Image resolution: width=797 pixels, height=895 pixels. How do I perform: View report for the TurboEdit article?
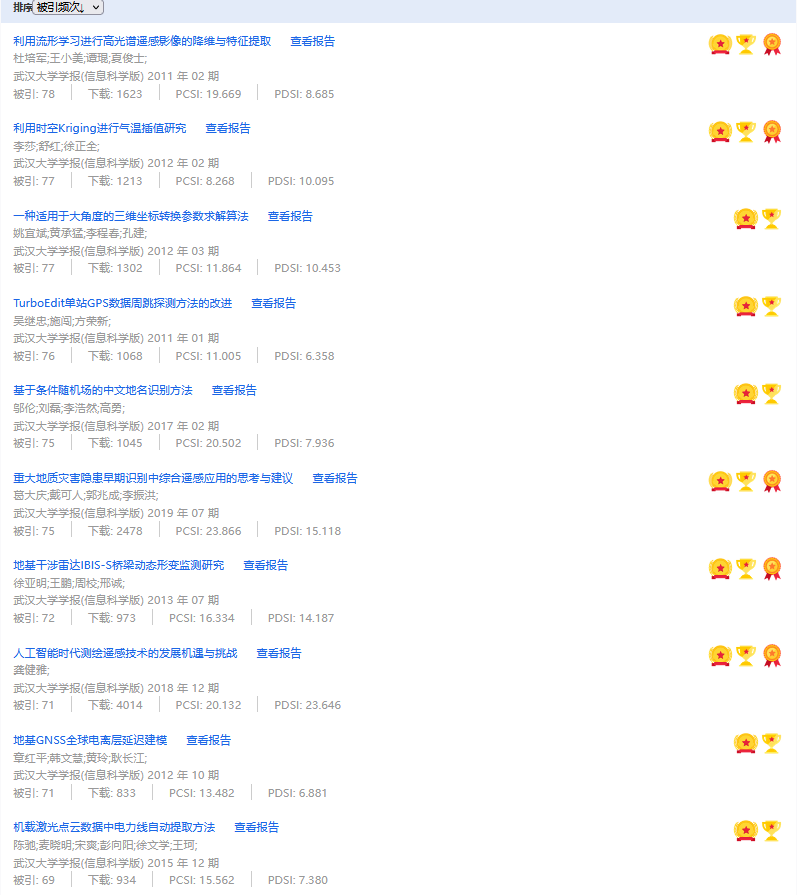point(274,303)
